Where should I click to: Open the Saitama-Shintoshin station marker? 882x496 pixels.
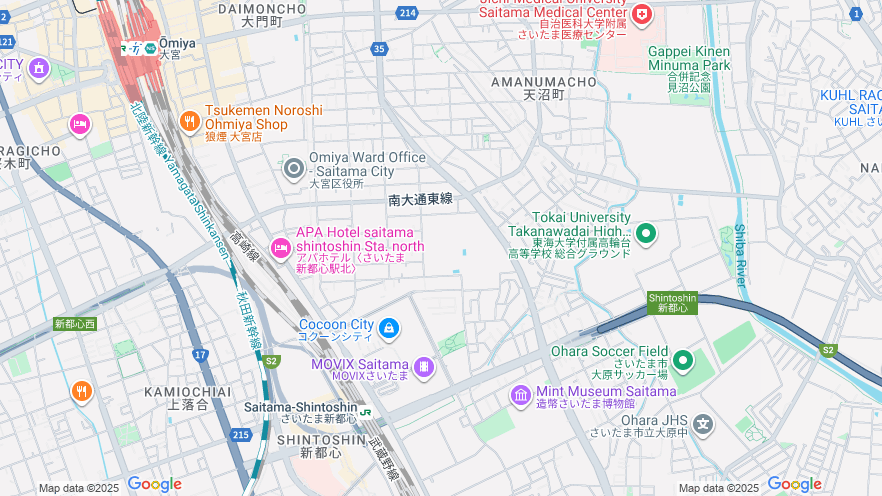tap(366, 411)
